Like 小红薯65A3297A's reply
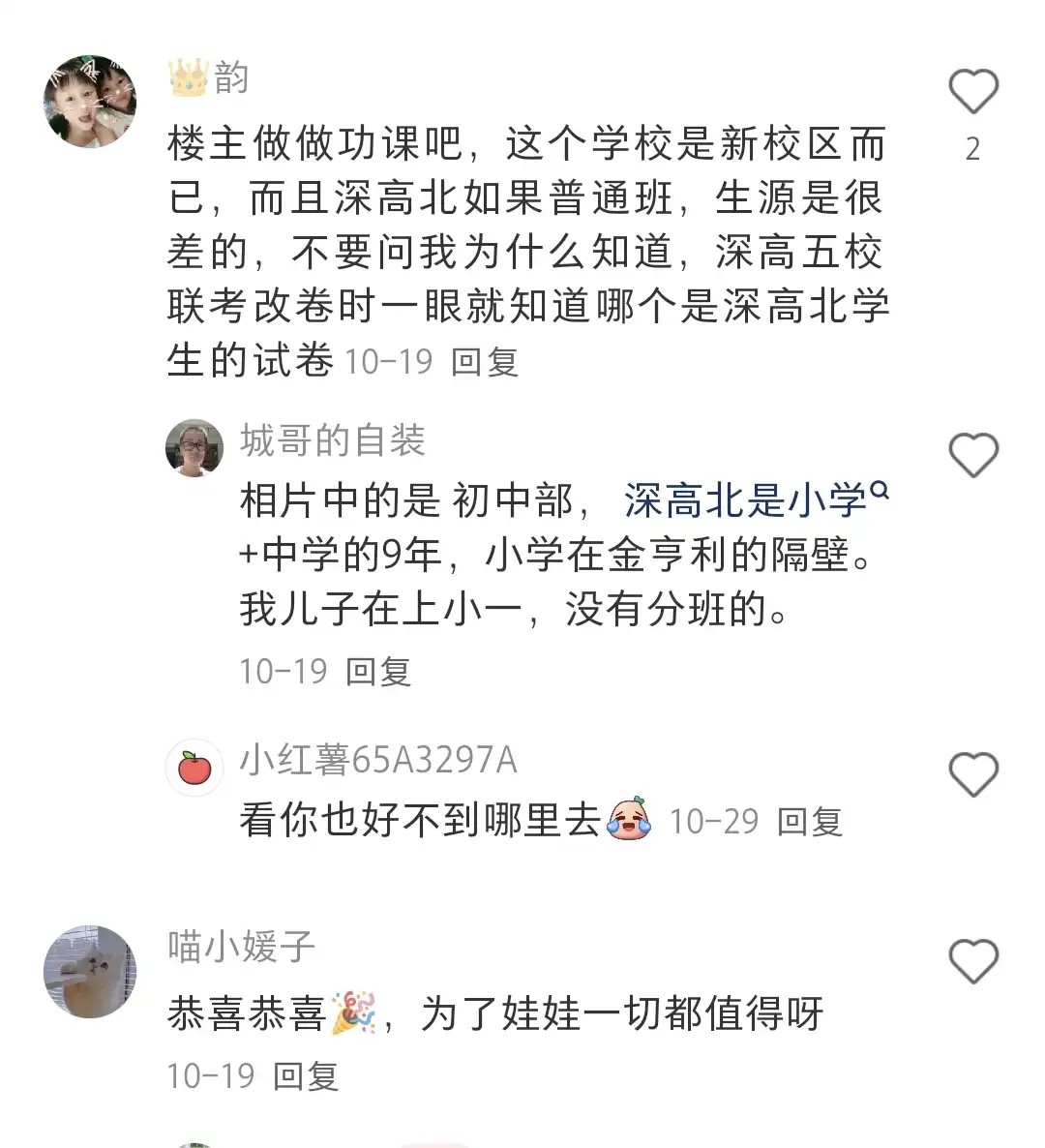Viewport: 1045px width, 1148px height. 972,774
